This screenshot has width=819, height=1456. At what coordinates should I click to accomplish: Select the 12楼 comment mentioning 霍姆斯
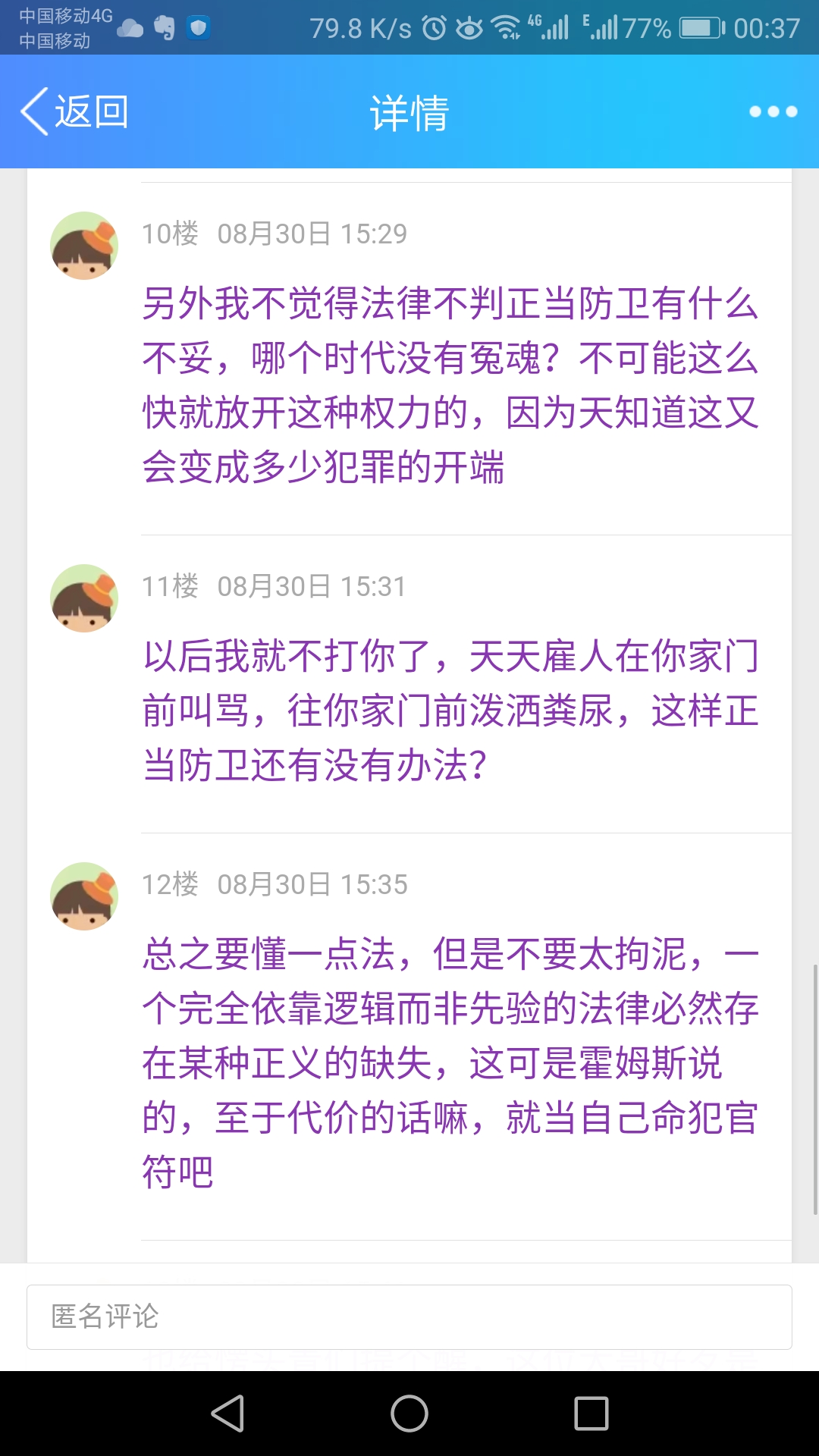click(450, 1062)
